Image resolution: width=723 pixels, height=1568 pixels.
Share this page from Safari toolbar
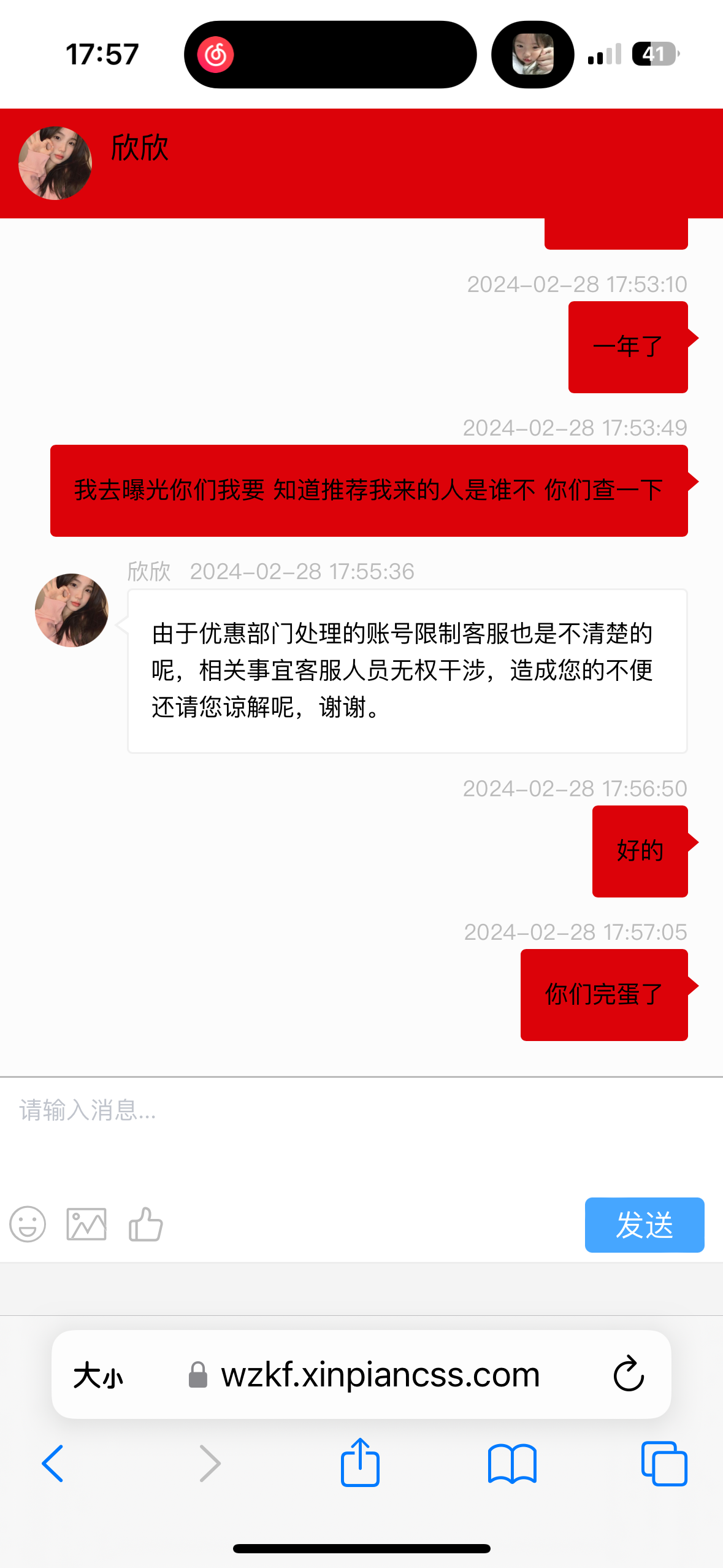(360, 1463)
